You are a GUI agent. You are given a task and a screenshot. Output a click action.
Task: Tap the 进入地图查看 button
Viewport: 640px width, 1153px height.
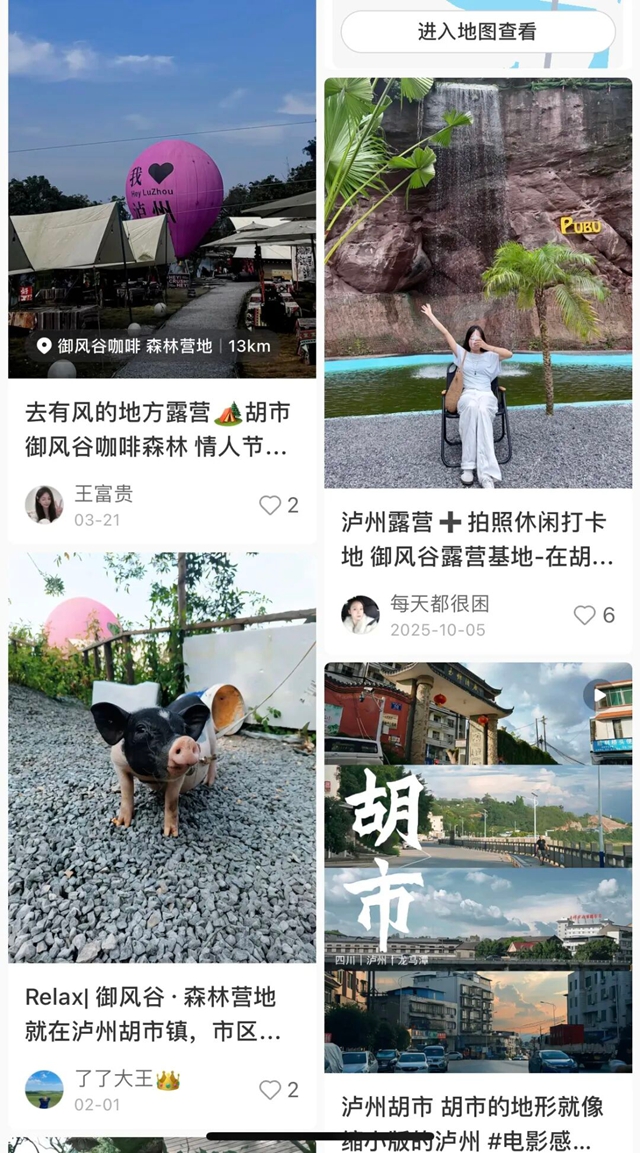click(x=477, y=32)
